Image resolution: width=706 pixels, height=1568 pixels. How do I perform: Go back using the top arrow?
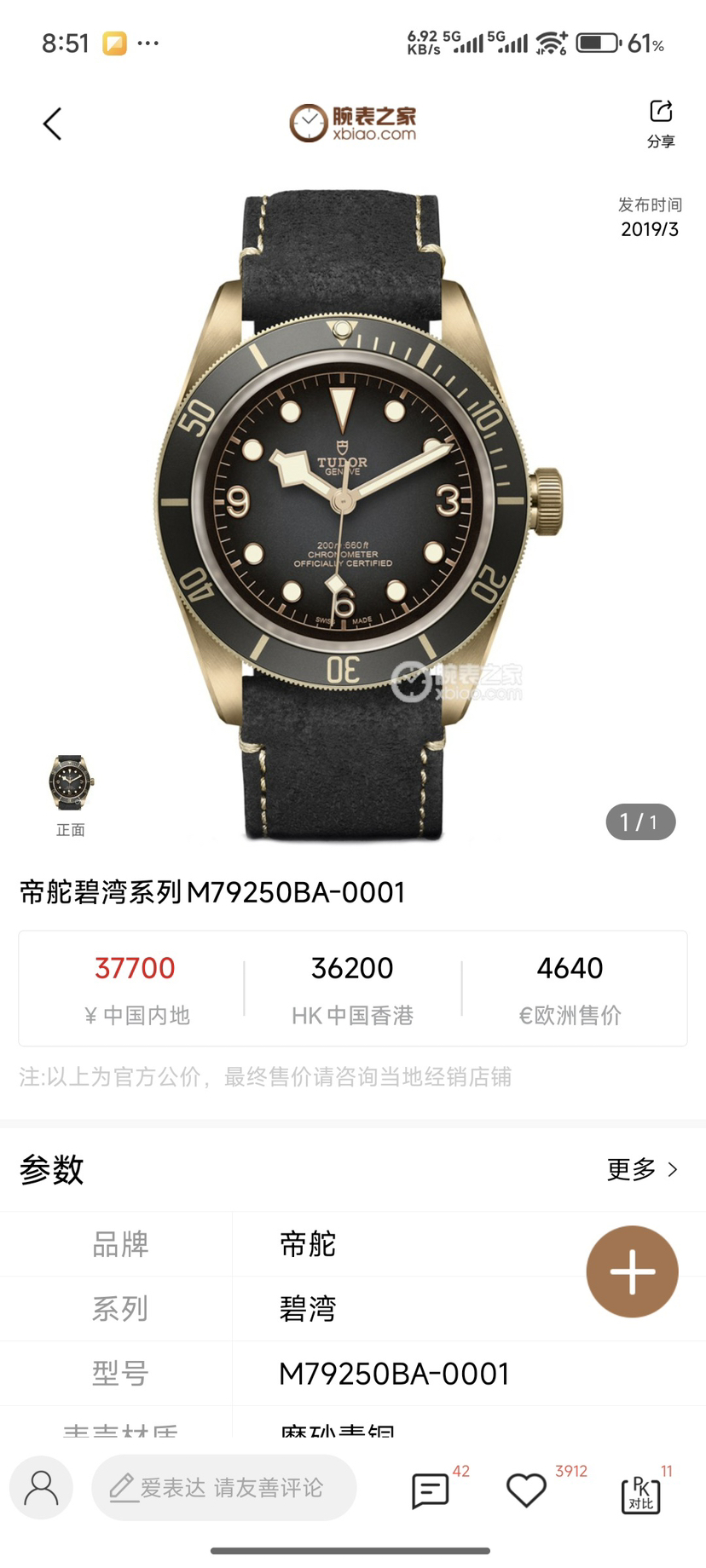point(53,124)
